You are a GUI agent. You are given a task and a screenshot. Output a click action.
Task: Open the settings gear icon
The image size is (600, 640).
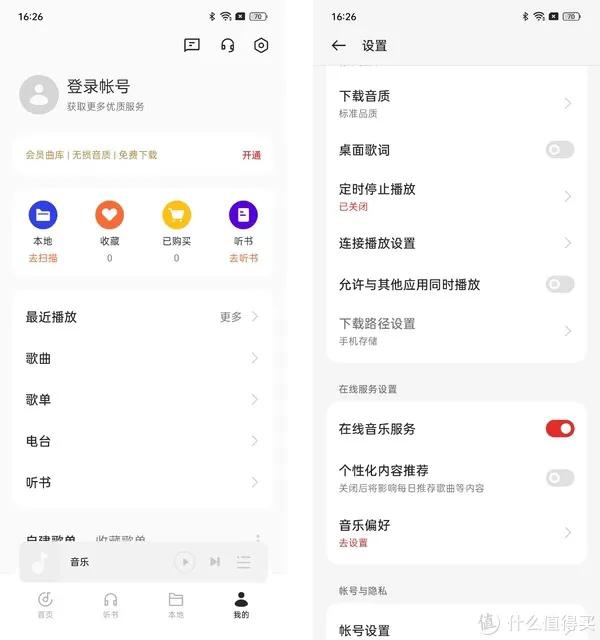click(x=261, y=45)
